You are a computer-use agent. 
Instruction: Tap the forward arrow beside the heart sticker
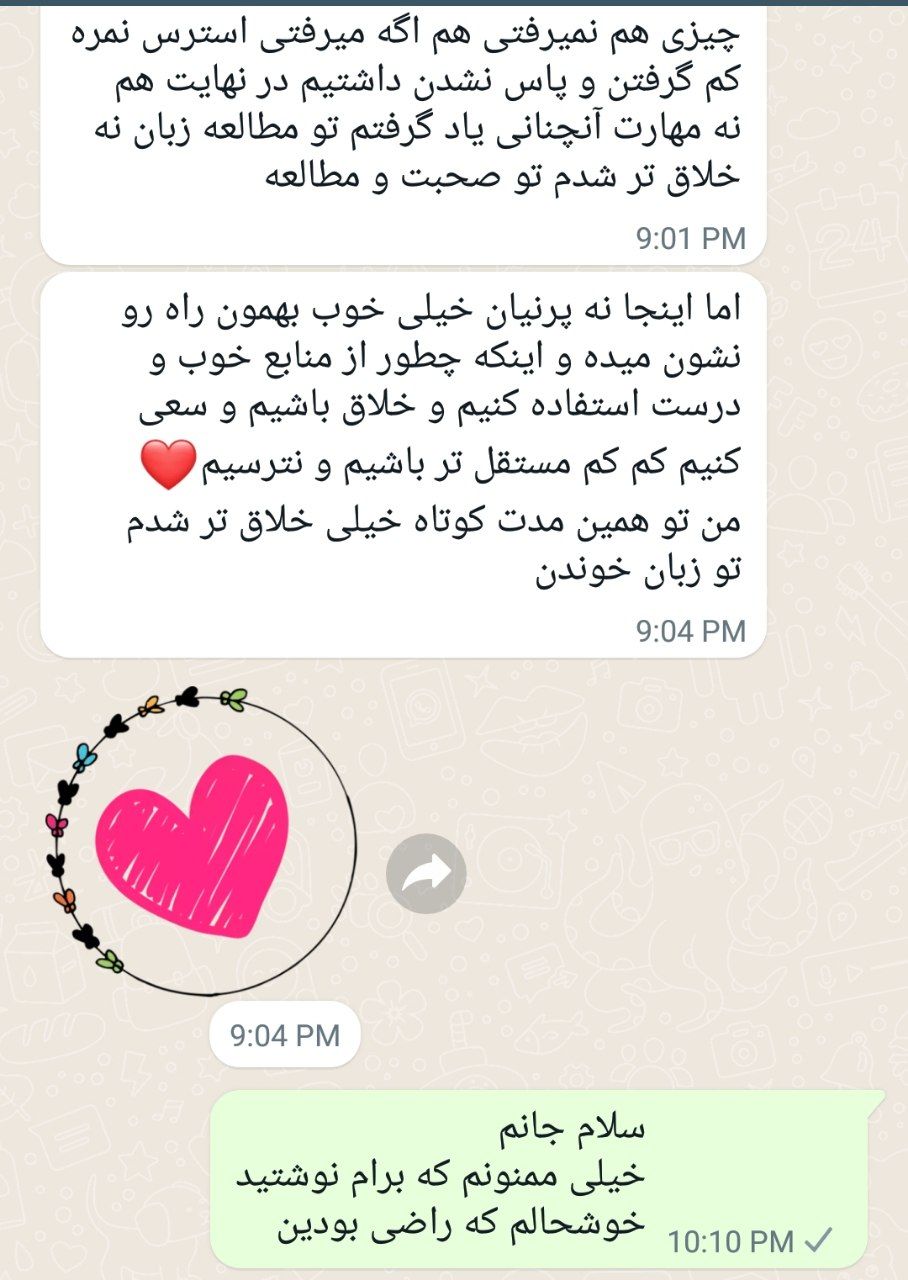pyautogui.click(x=426, y=873)
